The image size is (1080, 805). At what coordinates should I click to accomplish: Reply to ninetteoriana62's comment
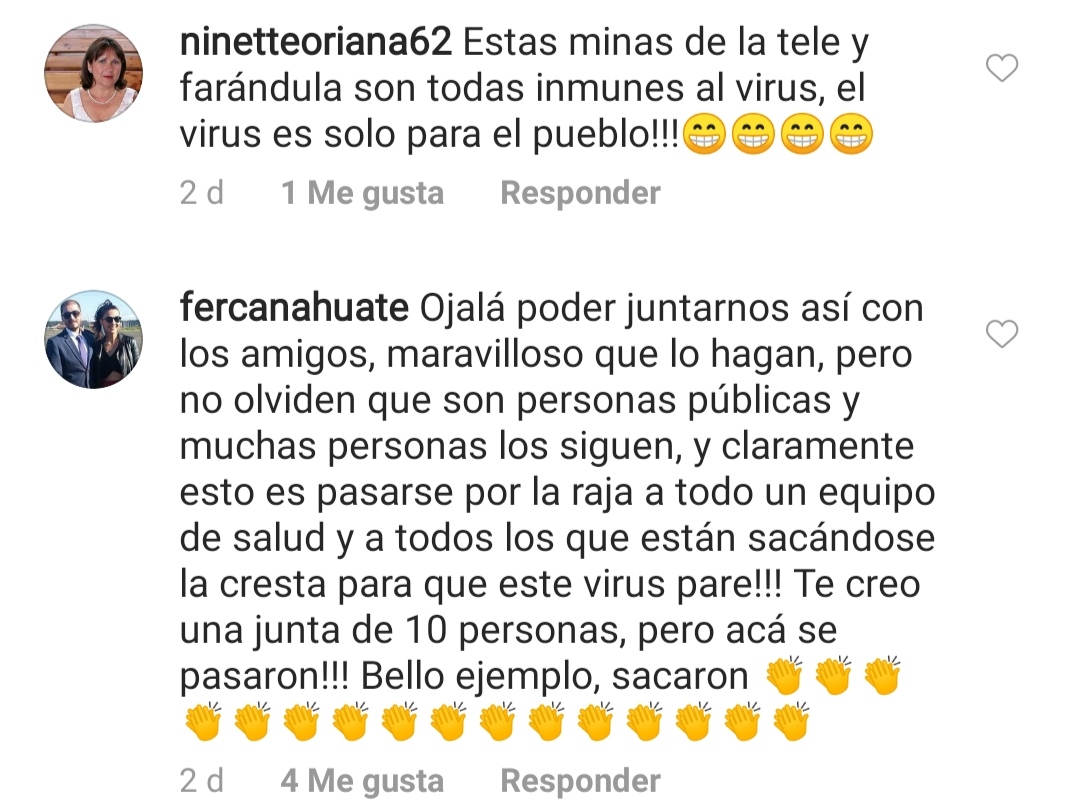pyautogui.click(x=580, y=193)
